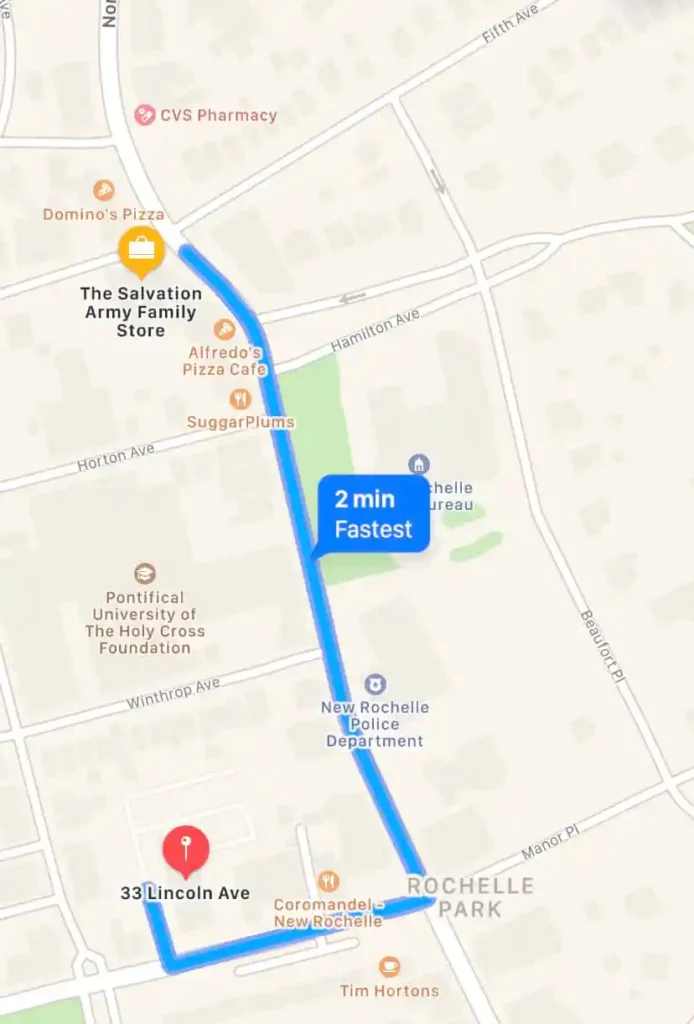The width and height of the screenshot is (694, 1024).
Task: Open Domino's Pizza place marker
Action: click(x=104, y=191)
